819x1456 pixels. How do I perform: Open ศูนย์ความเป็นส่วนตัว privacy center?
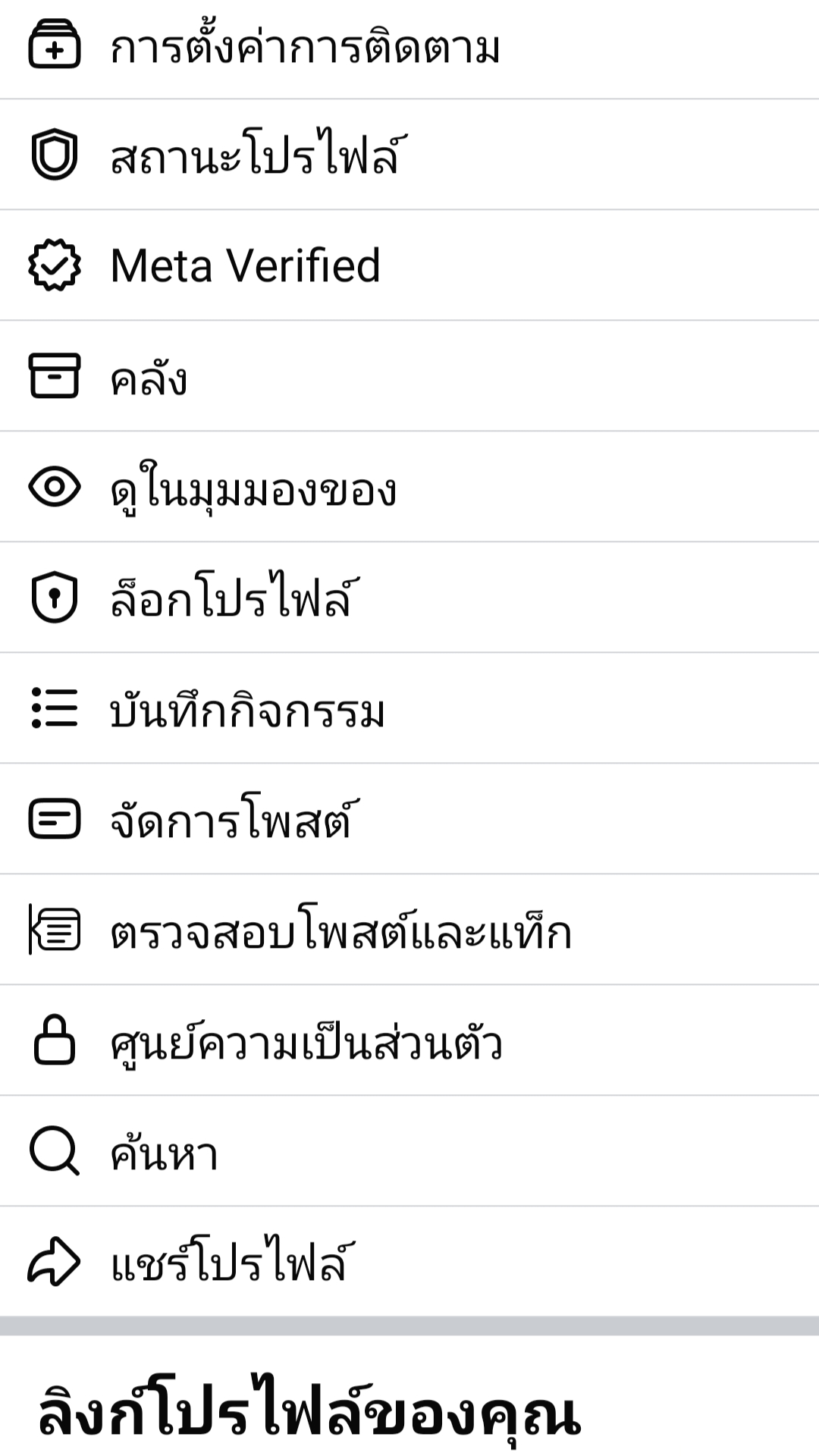point(409,1040)
